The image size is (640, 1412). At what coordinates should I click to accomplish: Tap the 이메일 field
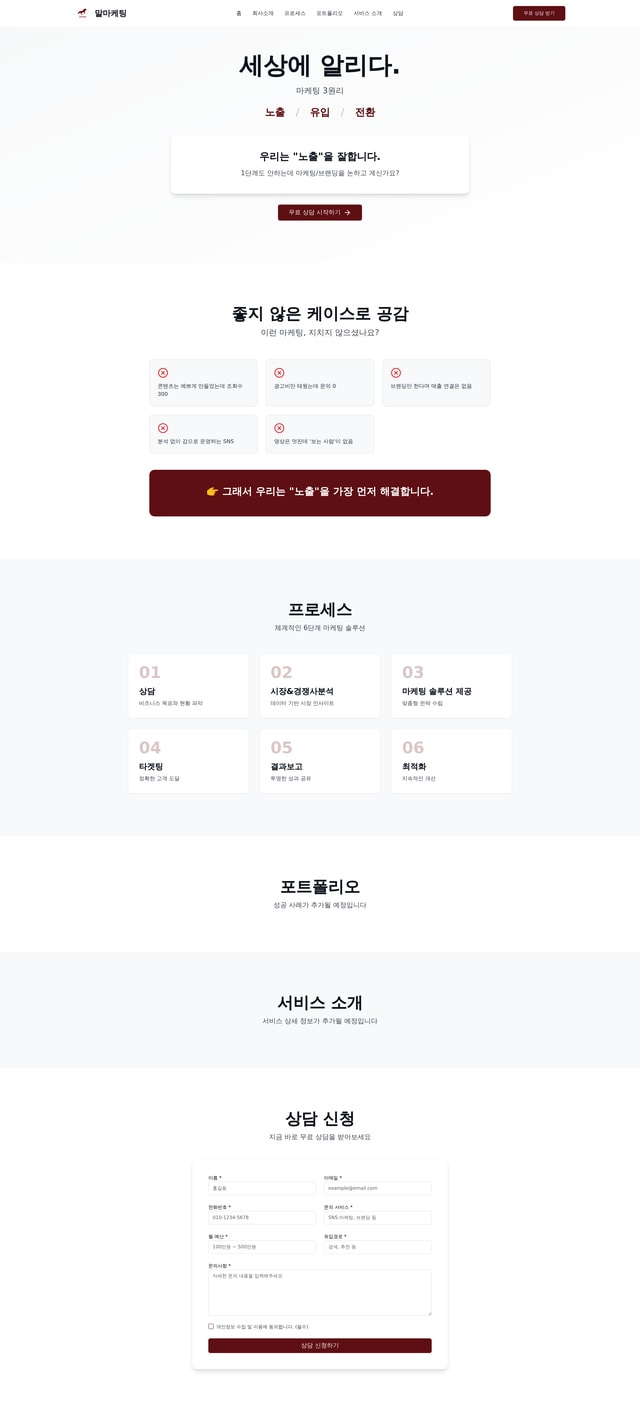click(377, 1188)
